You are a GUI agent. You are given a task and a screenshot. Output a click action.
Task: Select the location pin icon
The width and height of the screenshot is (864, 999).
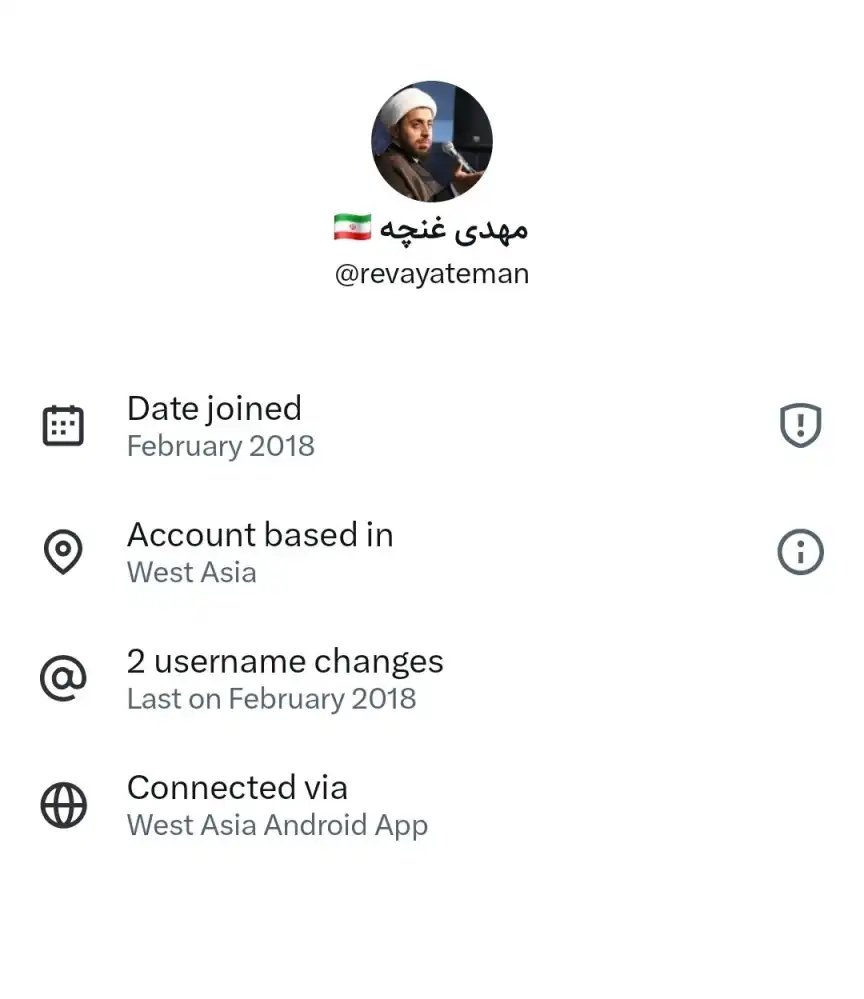(x=63, y=551)
